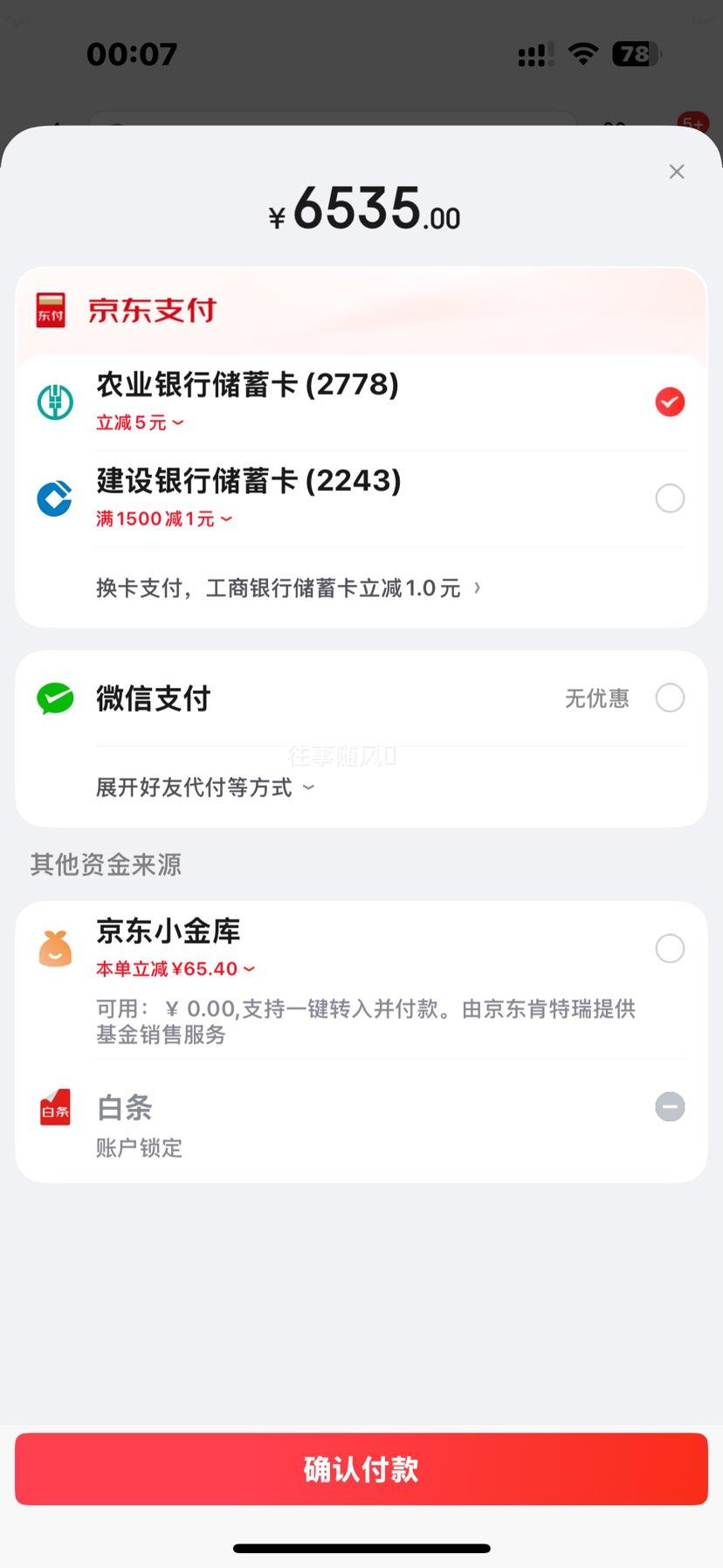The image size is (723, 1568).
Task: Close the payment sheet
Action: 676,172
